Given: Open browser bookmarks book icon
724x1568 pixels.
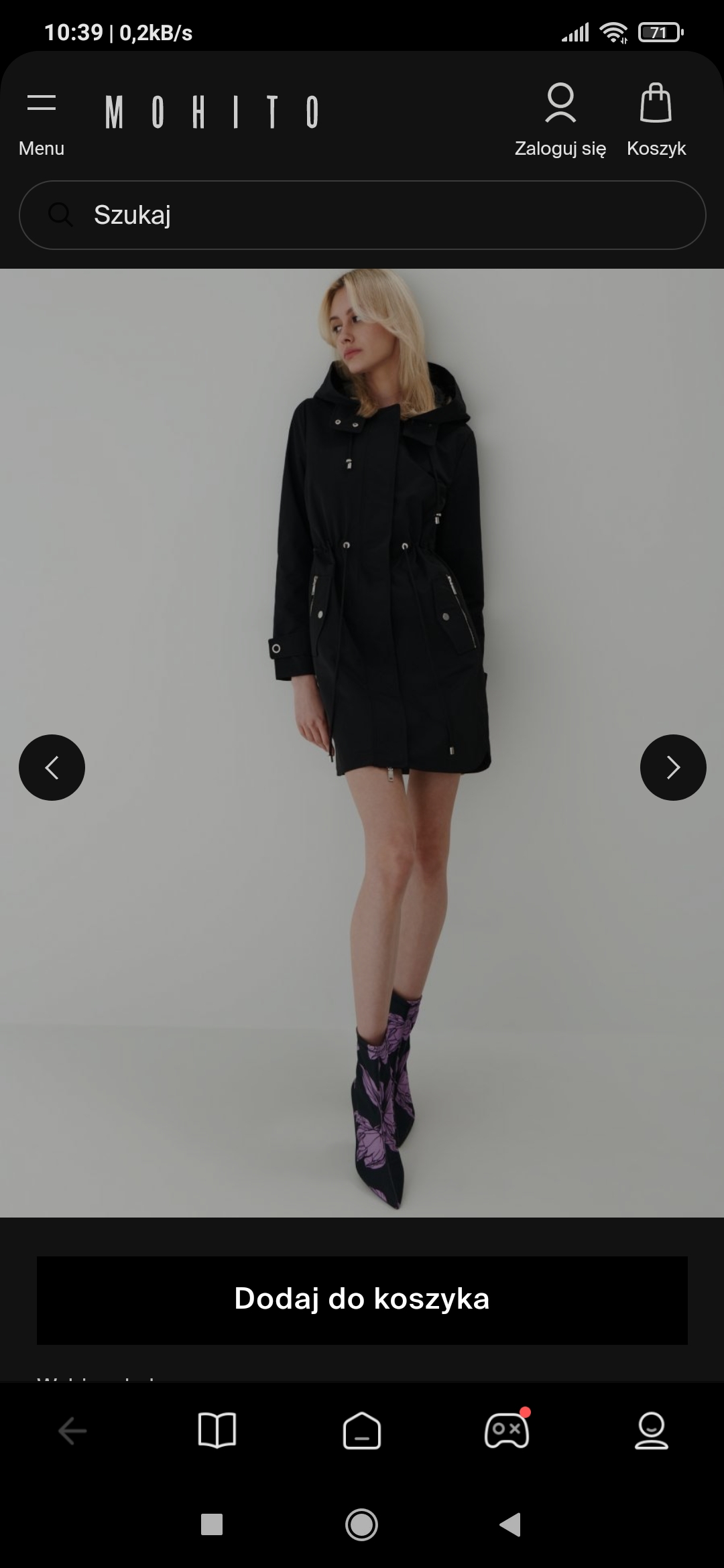Looking at the screenshot, I should [x=217, y=1431].
